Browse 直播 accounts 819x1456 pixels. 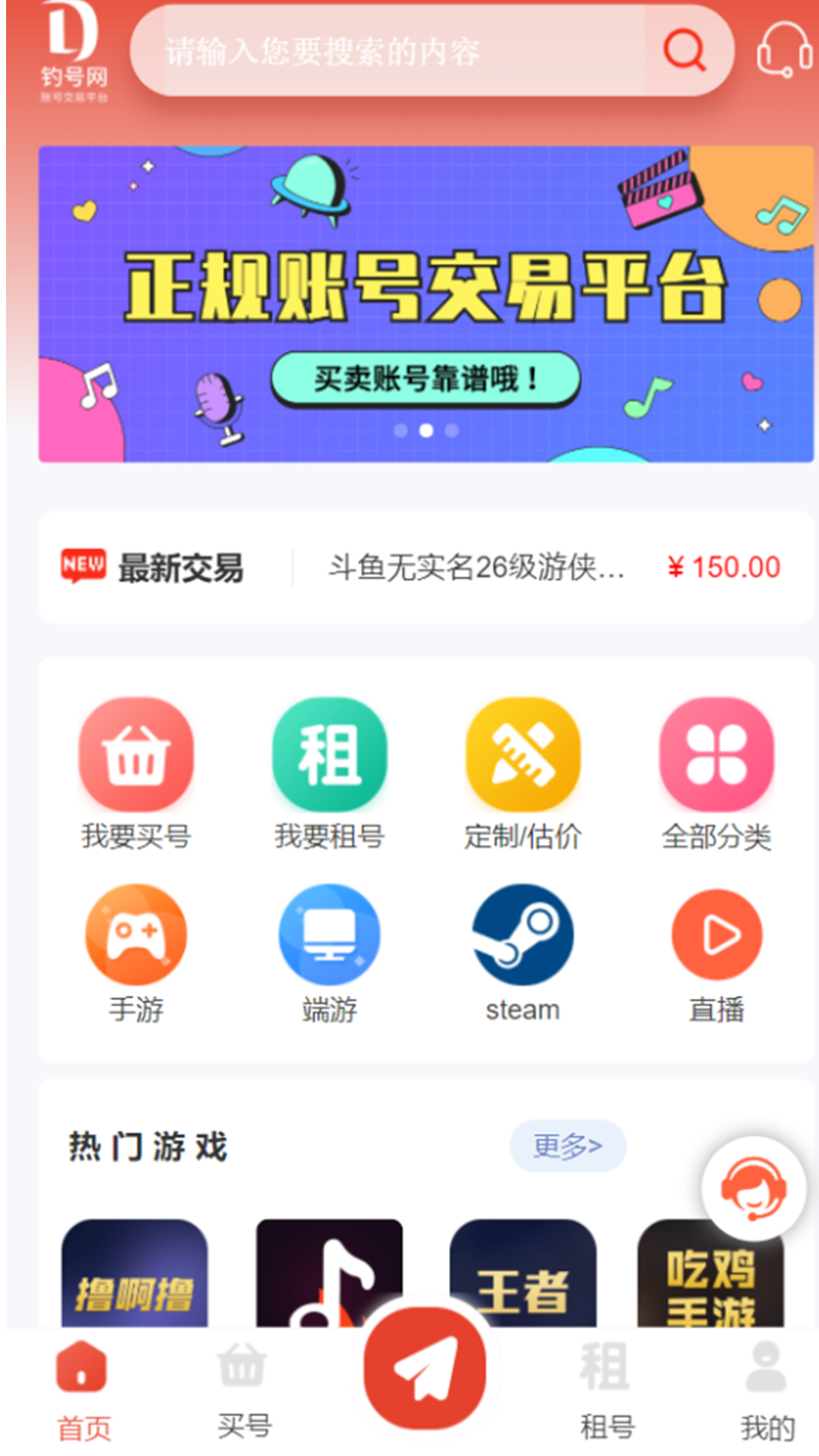click(716, 952)
